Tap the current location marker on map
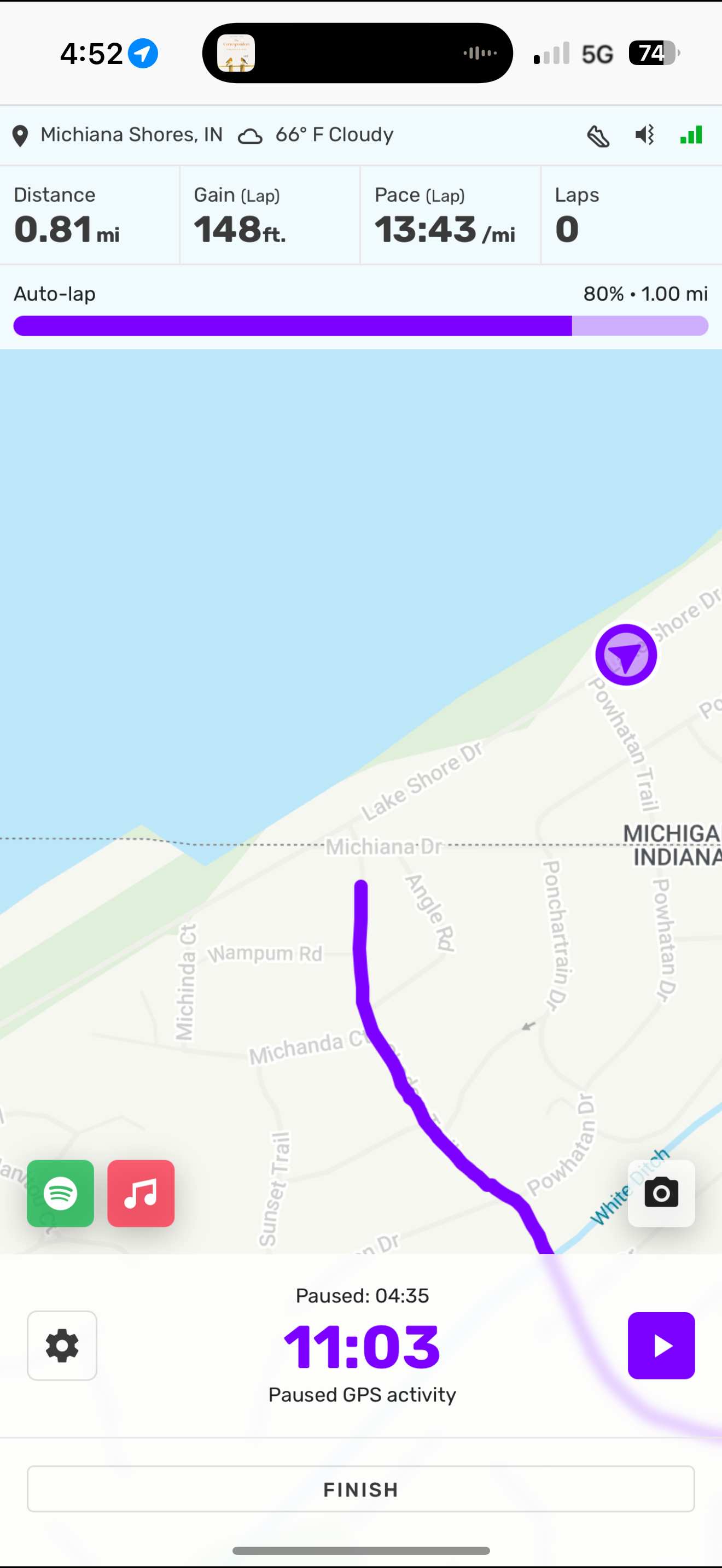The image size is (722, 1568). [x=626, y=655]
